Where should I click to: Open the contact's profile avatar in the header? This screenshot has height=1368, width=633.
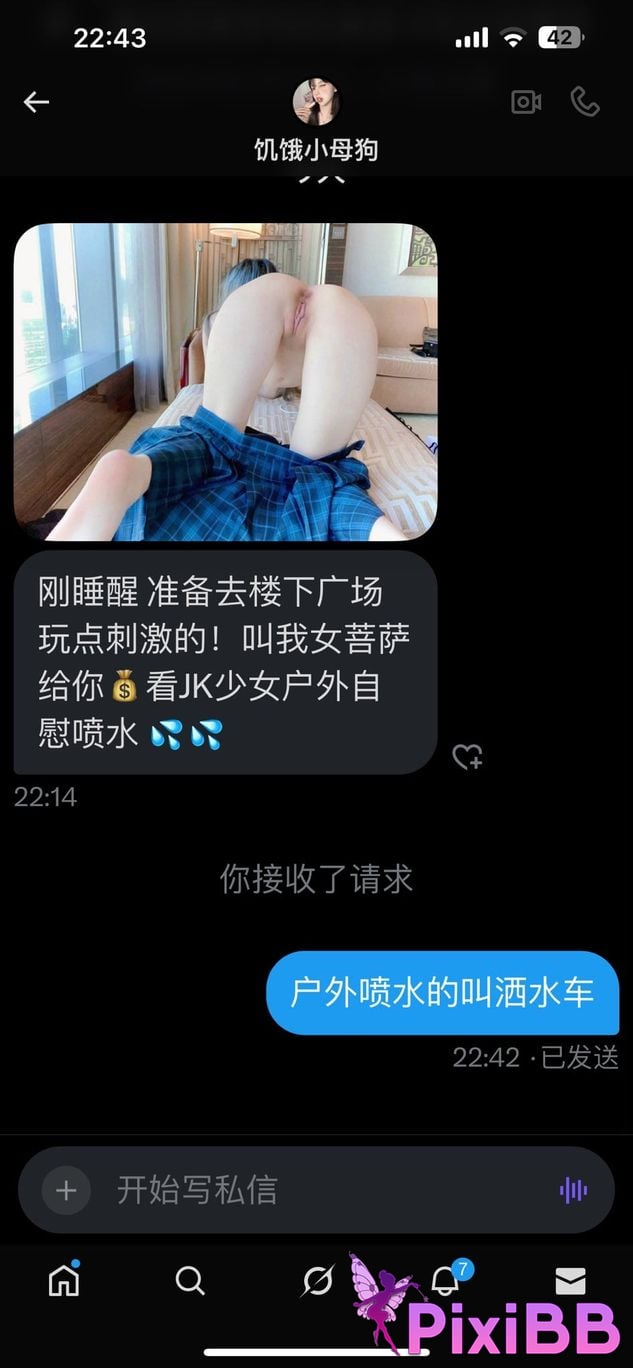tap(316, 102)
